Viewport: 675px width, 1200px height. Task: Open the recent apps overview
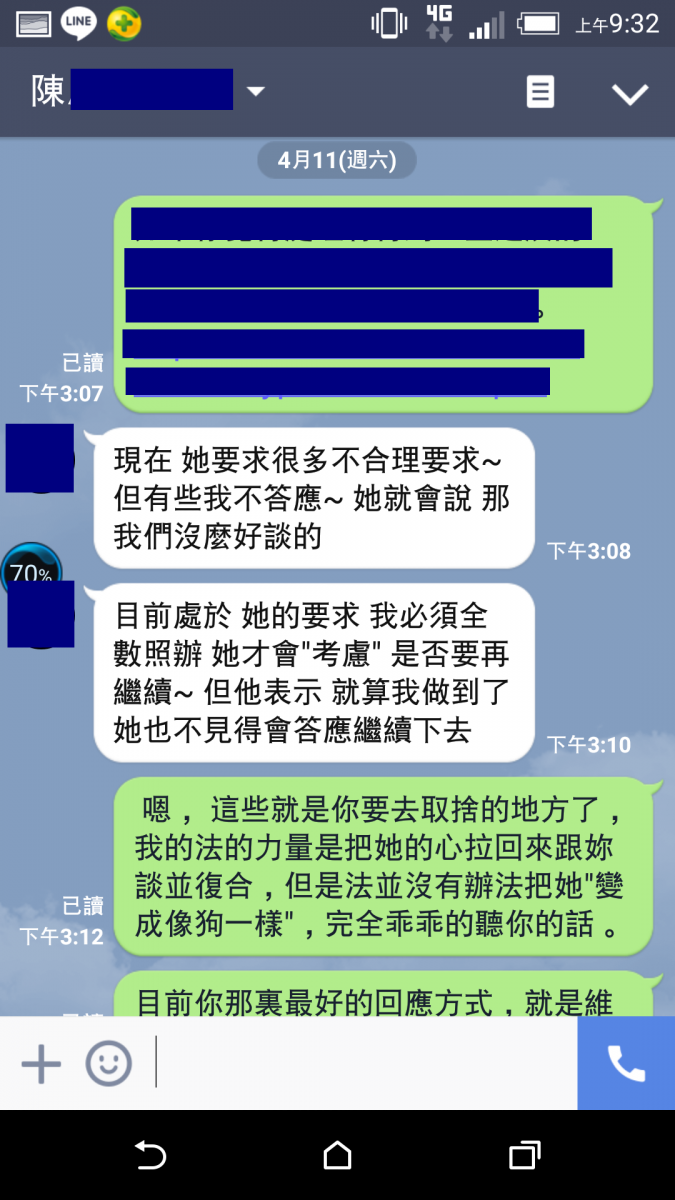(525, 1156)
